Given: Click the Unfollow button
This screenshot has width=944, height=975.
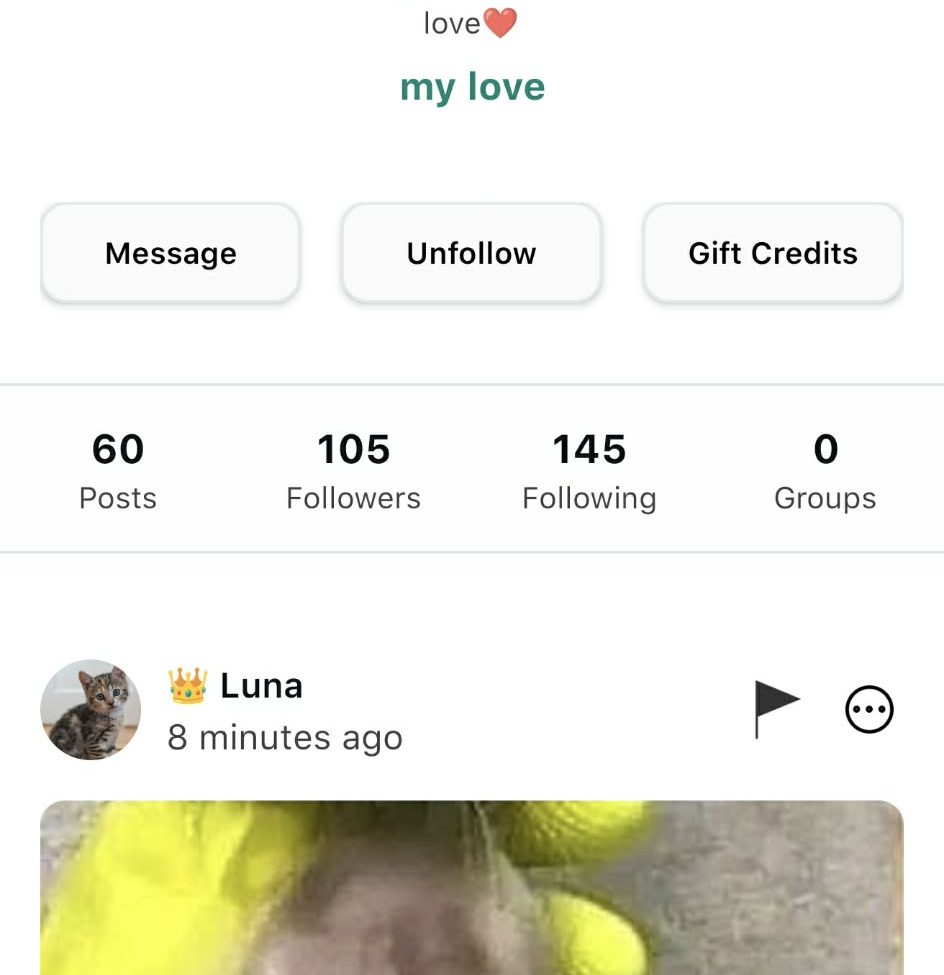Looking at the screenshot, I should point(471,253).
